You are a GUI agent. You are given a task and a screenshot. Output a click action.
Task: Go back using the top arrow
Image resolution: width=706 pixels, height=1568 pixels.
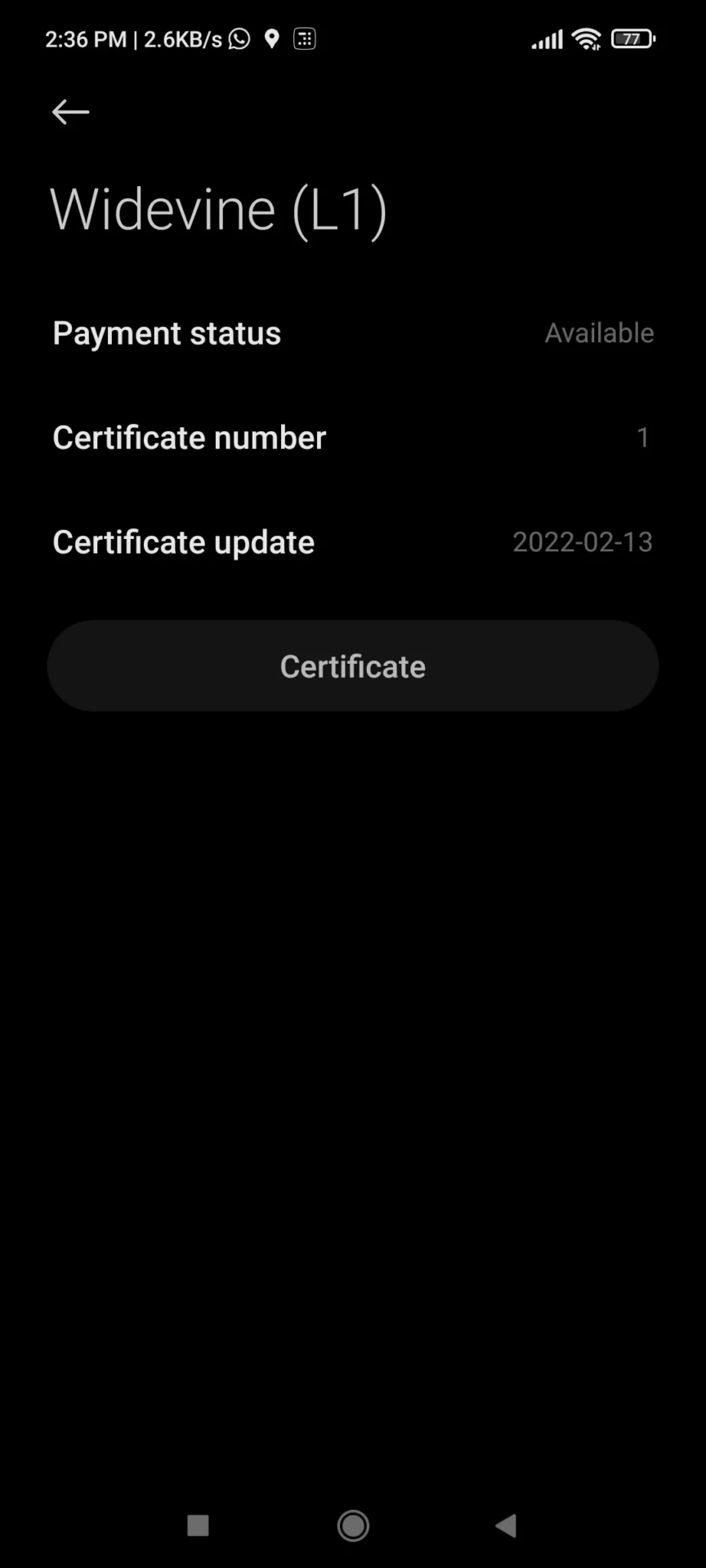[x=70, y=112]
